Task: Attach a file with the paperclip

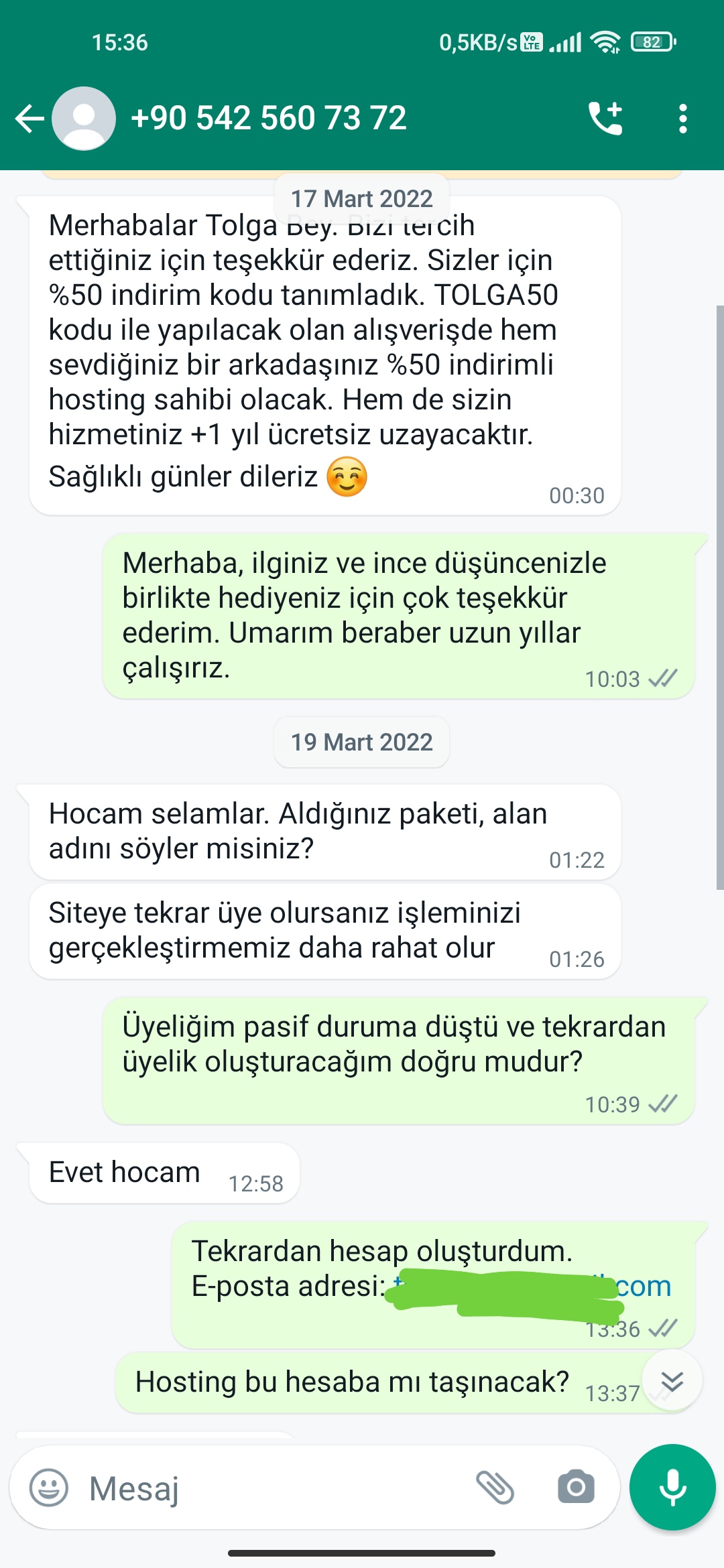Action: pyautogui.click(x=495, y=1488)
